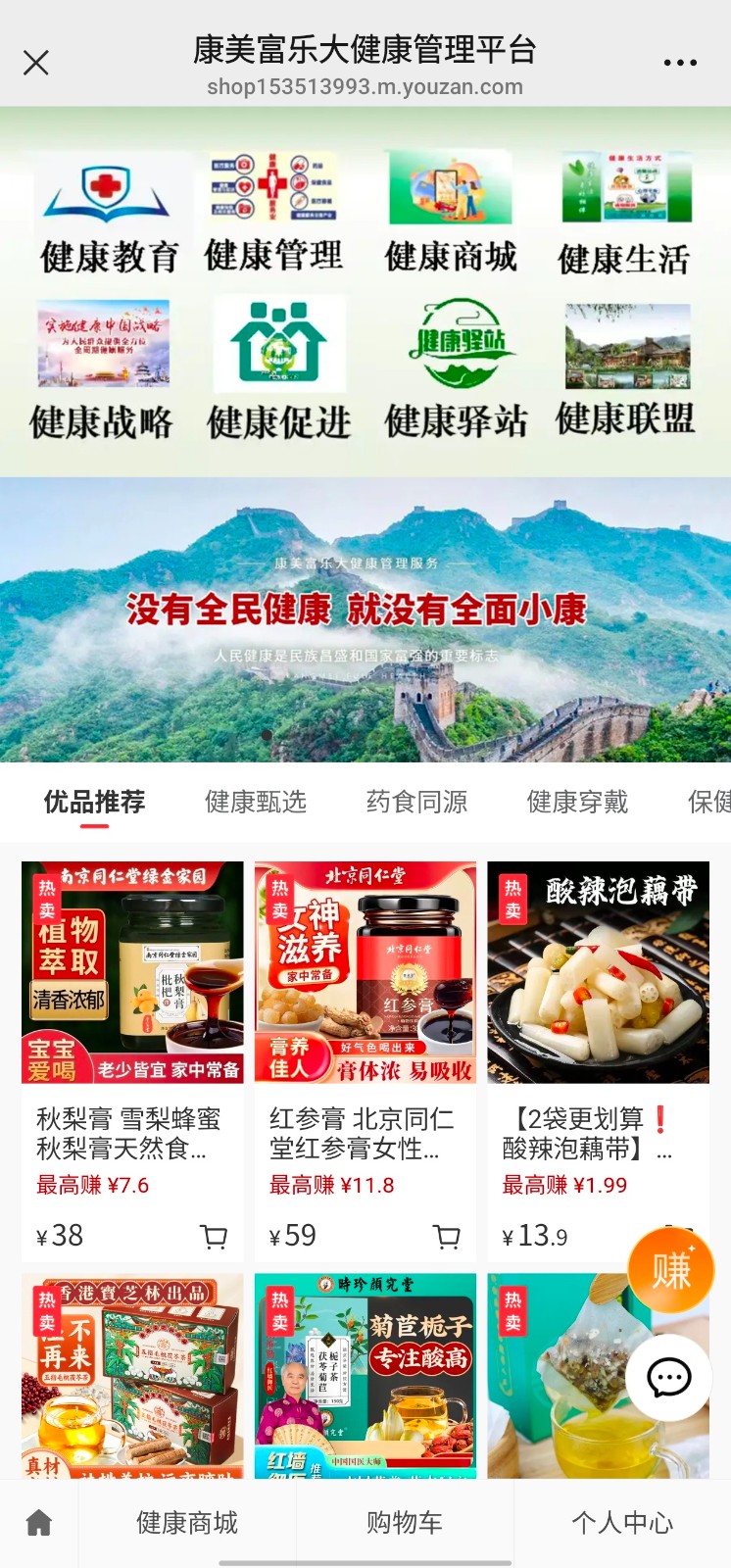Screen dimensions: 731x1568
Task: Tap the orange 赚 floating button
Action: click(670, 1271)
